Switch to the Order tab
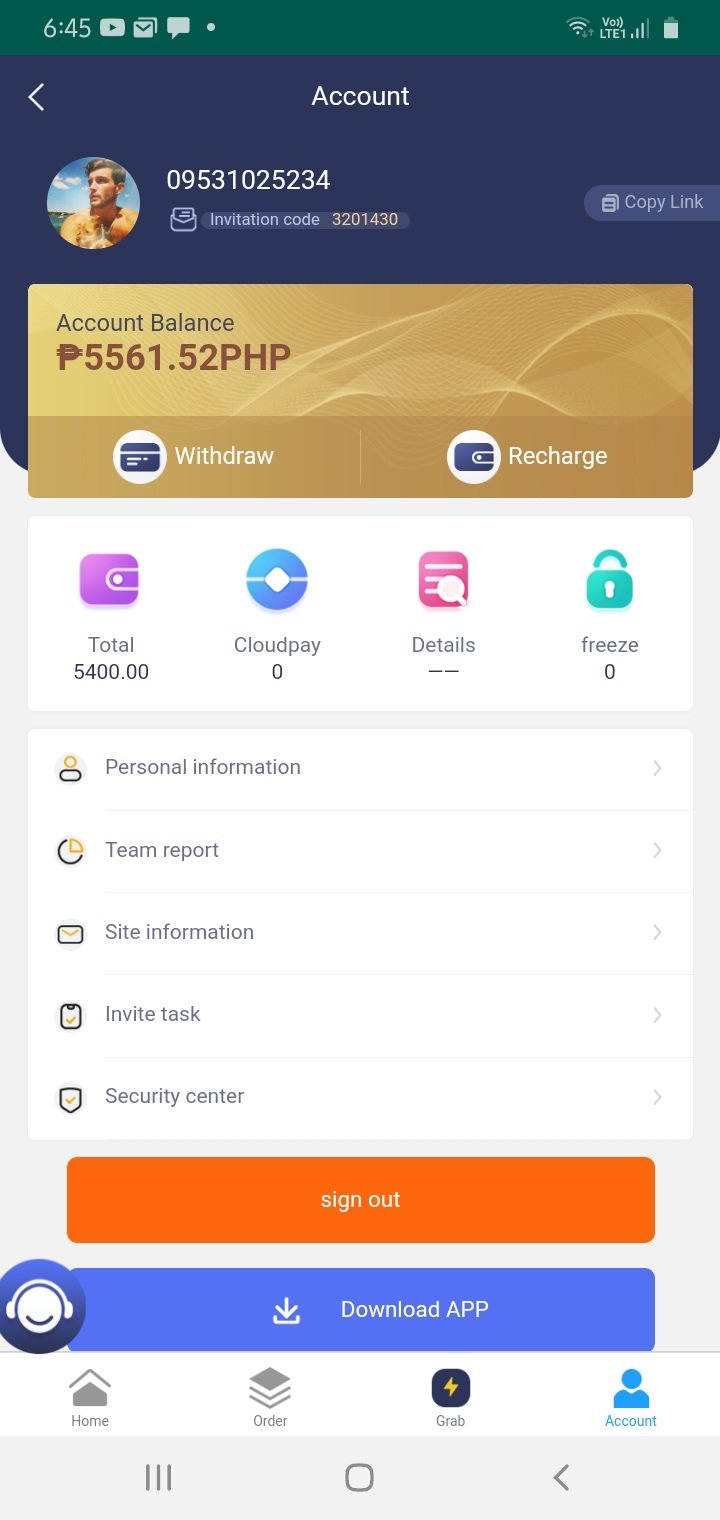The image size is (720, 1520). (270, 1397)
